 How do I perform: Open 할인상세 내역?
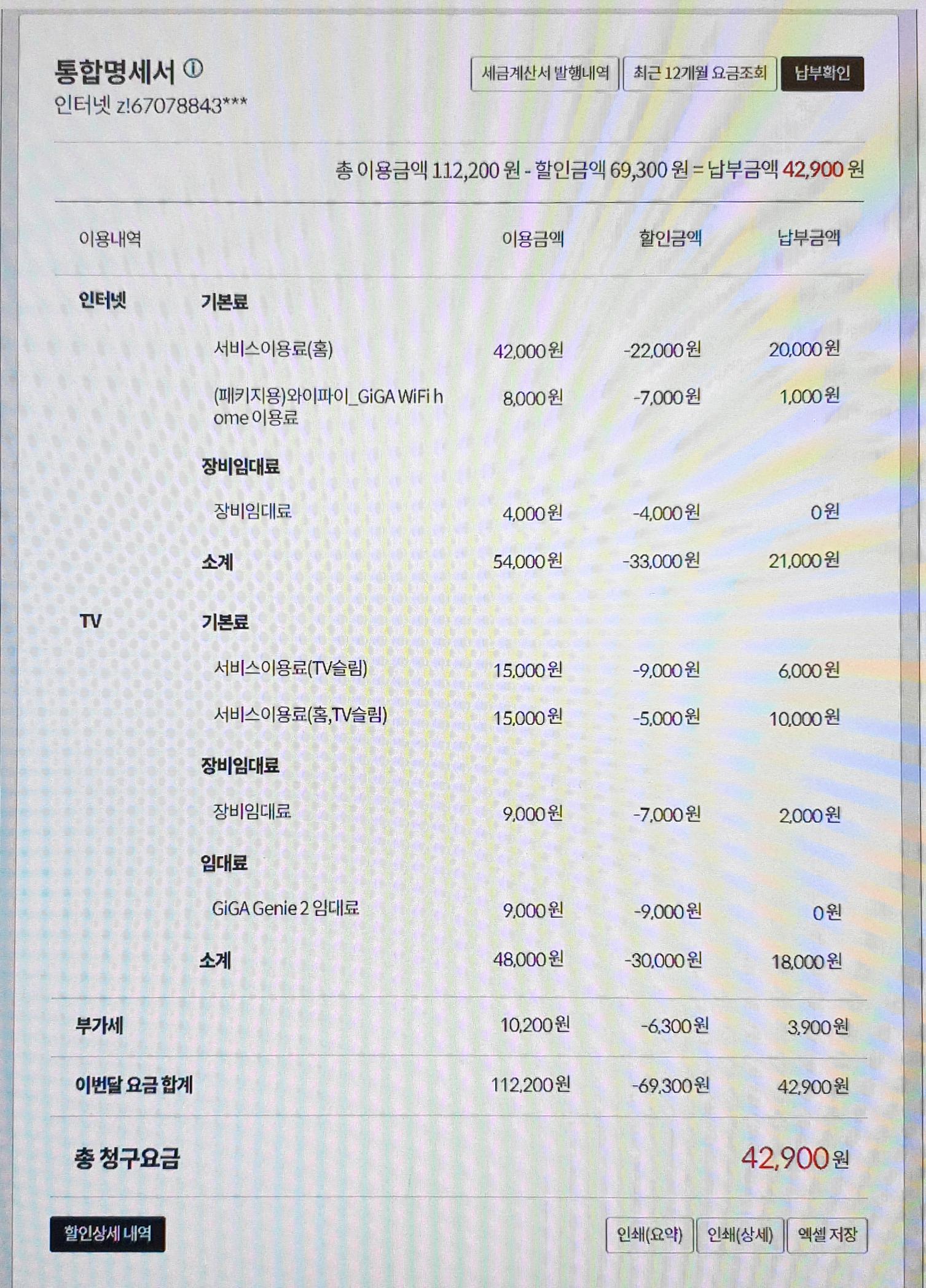tap(108, 1233)
